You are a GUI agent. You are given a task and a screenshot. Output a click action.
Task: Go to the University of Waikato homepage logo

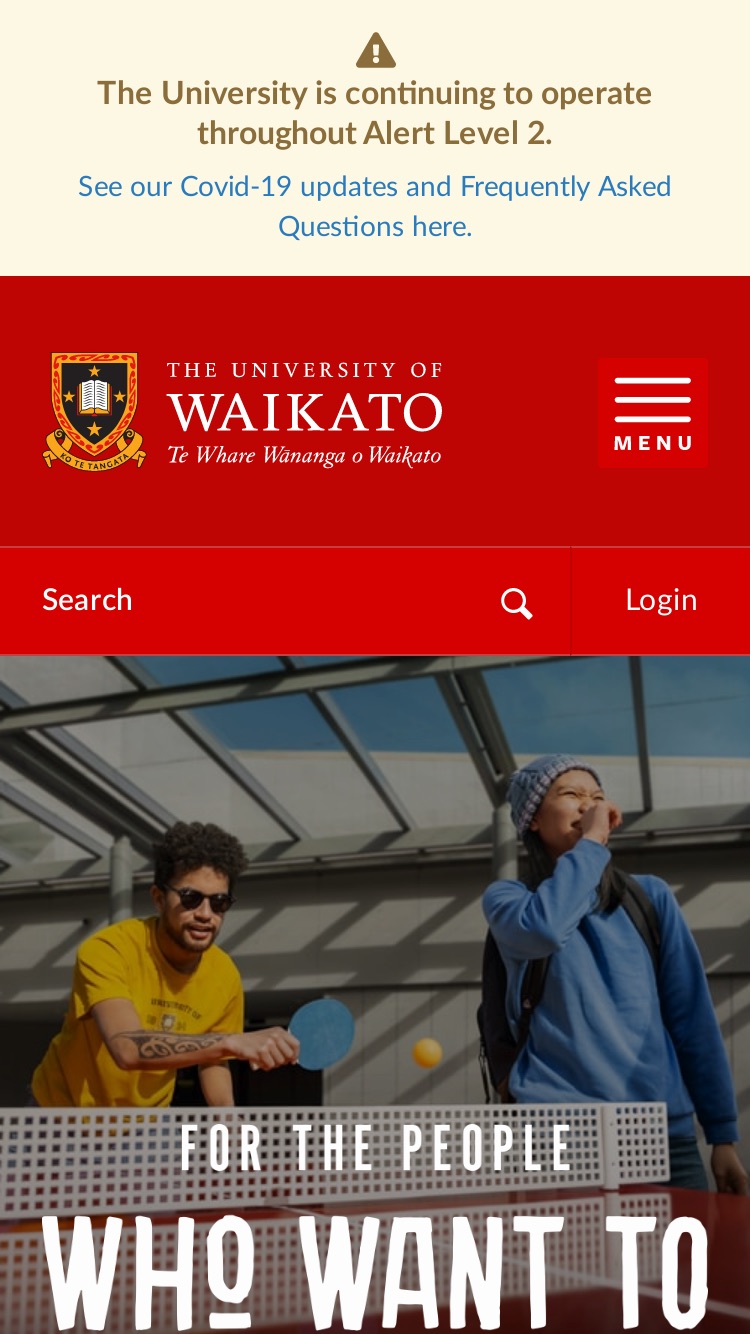point(243,411)
